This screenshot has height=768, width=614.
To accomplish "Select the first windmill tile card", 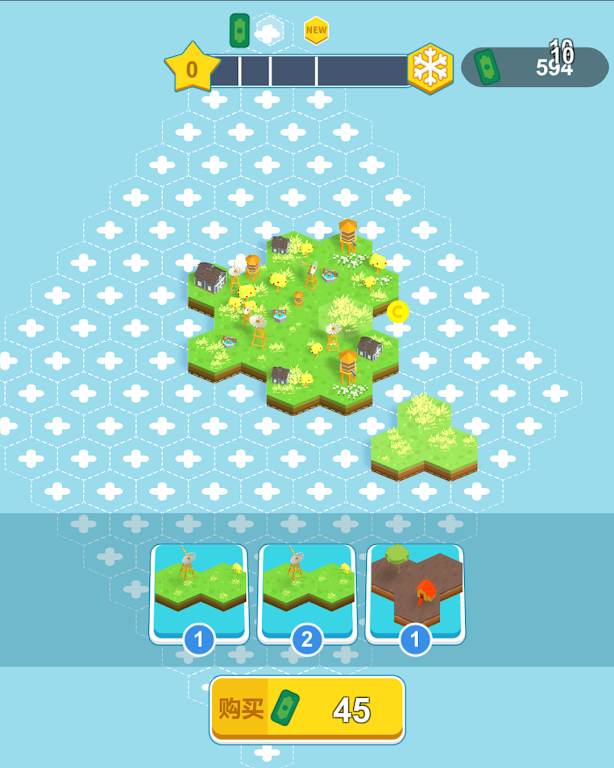I will (x=199, y=592).
